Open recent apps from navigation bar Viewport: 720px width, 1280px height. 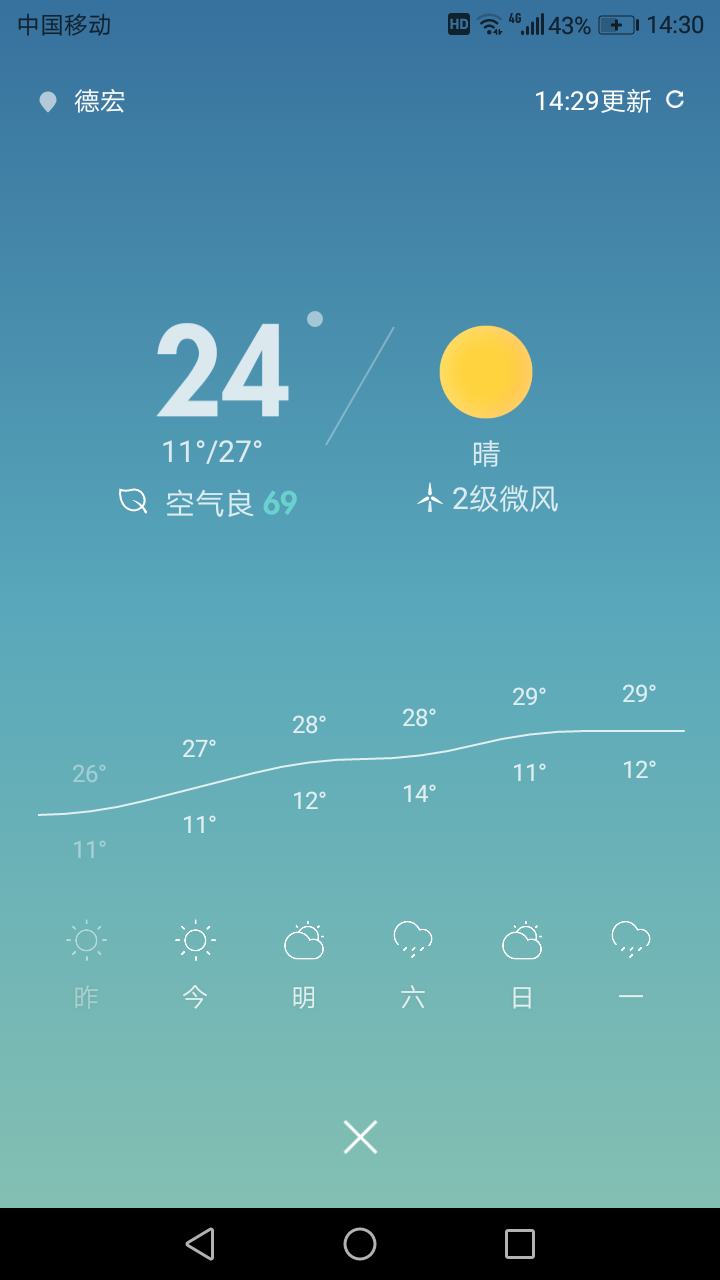(x=520, y=1244)
